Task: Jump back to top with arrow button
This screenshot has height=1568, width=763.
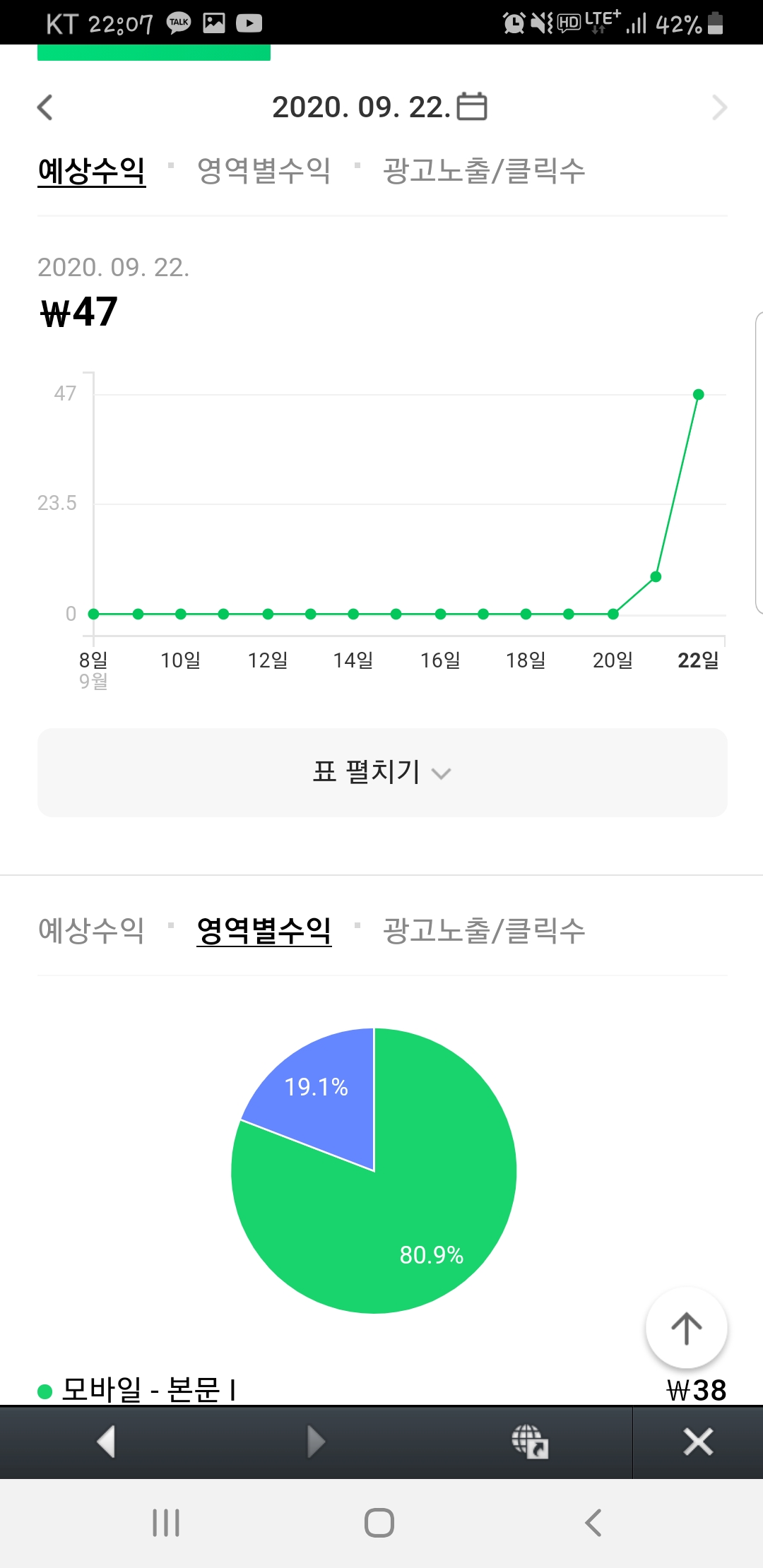Action: click(x=686, y=1329)
